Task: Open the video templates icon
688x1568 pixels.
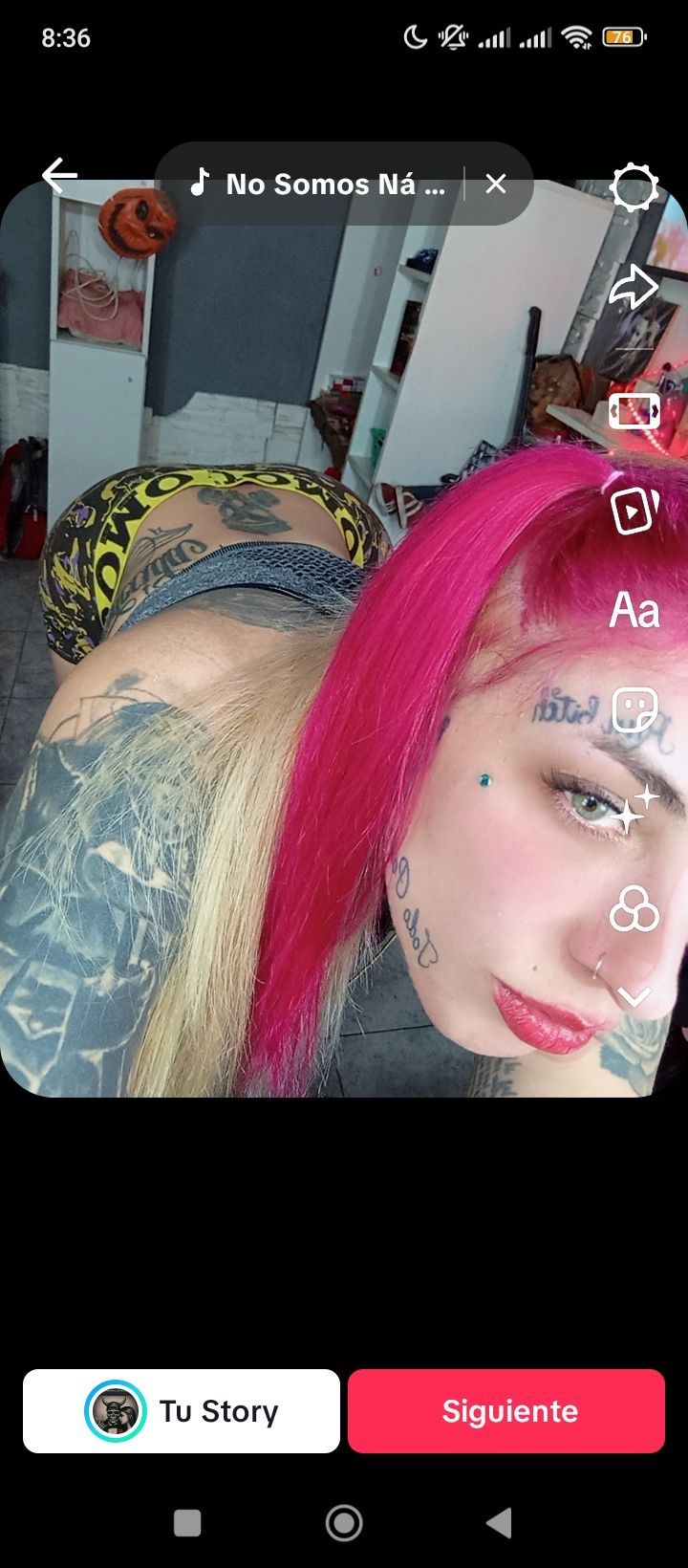Action: click(x=634, y=511)
